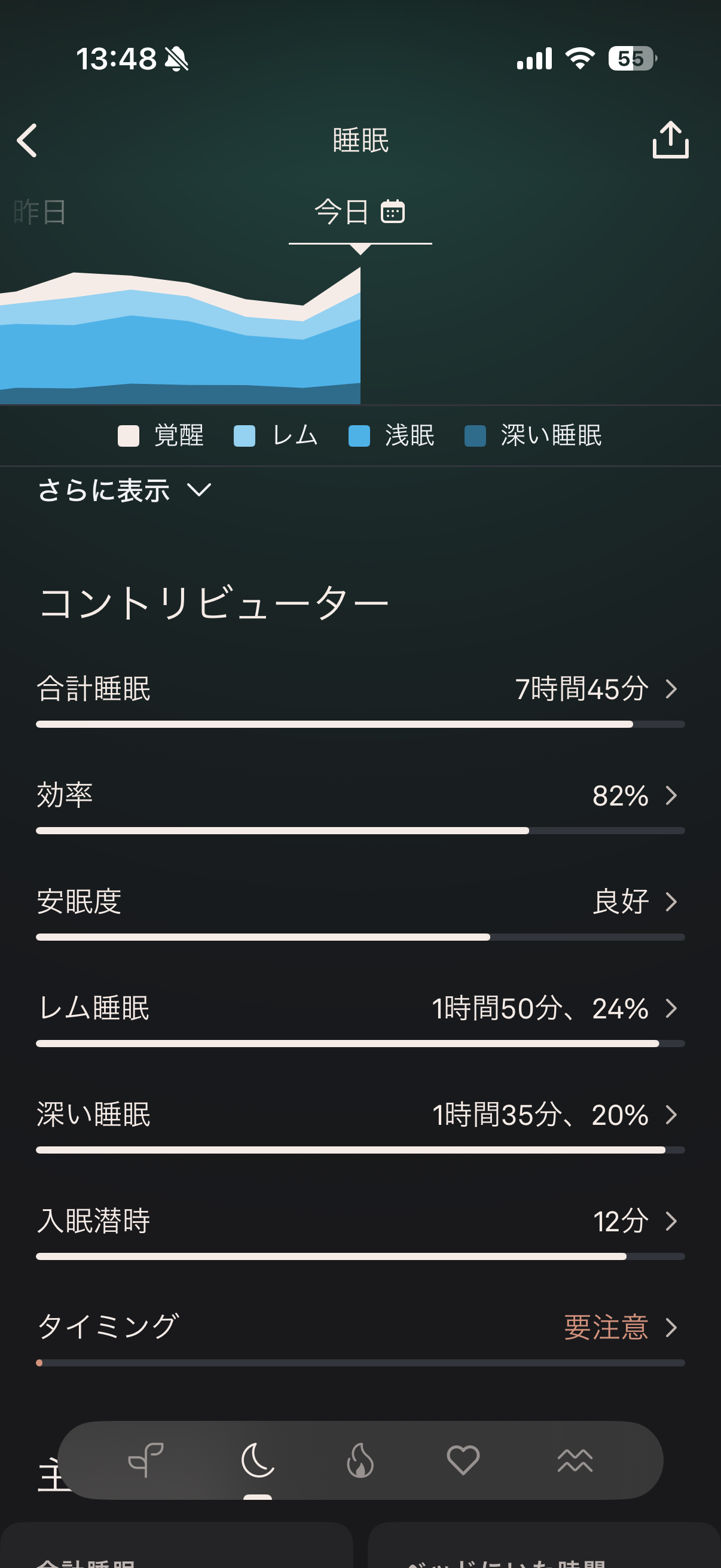Expand さらに表示 for more details
Image resolution: width=721 pixels, height=1568 pixels.
pos(125,490)
